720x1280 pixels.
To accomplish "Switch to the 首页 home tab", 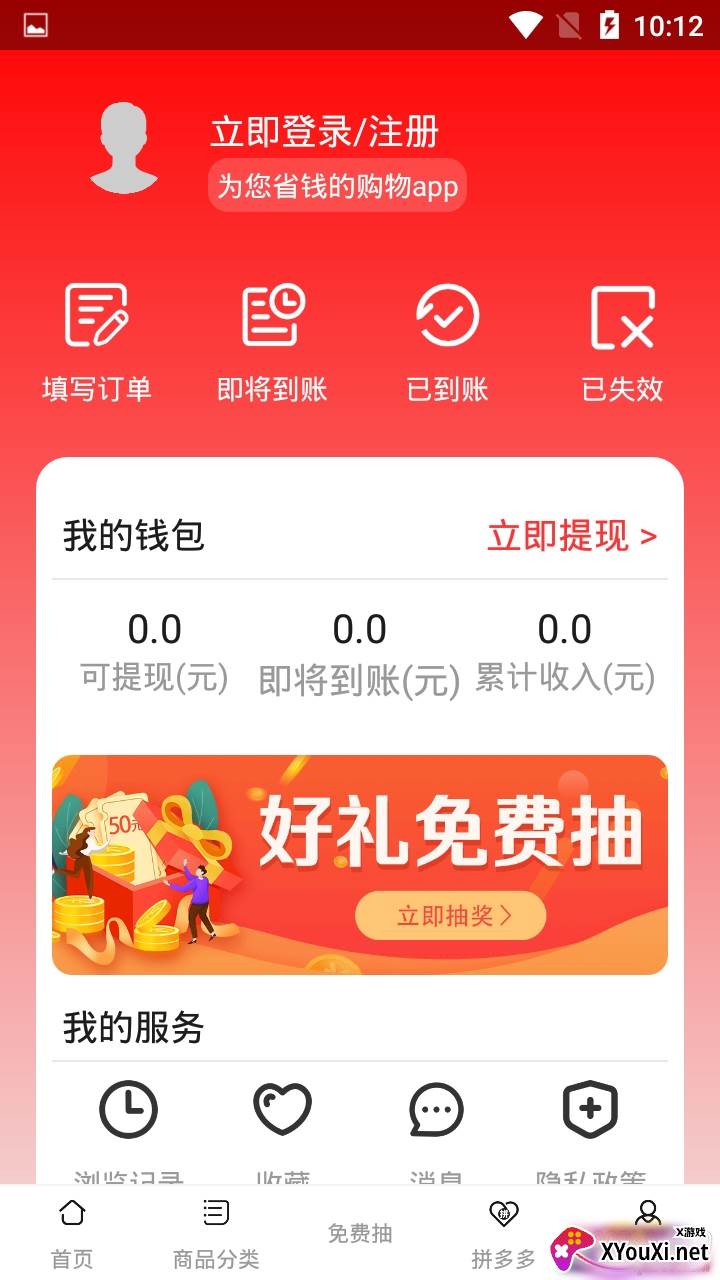I will point(71,1232).
